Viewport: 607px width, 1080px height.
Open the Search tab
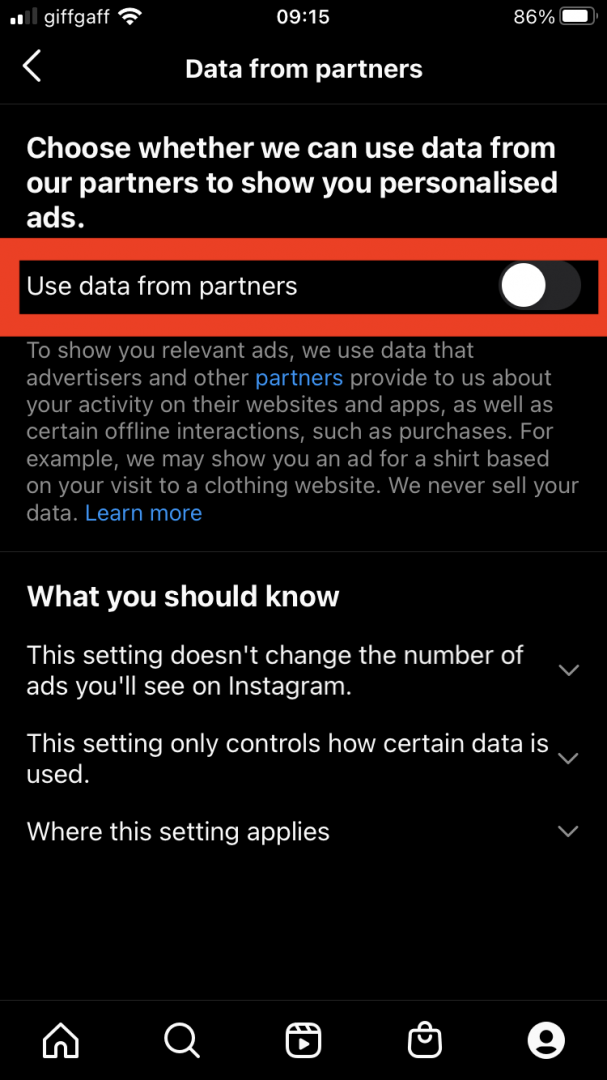pos(182,1039)
